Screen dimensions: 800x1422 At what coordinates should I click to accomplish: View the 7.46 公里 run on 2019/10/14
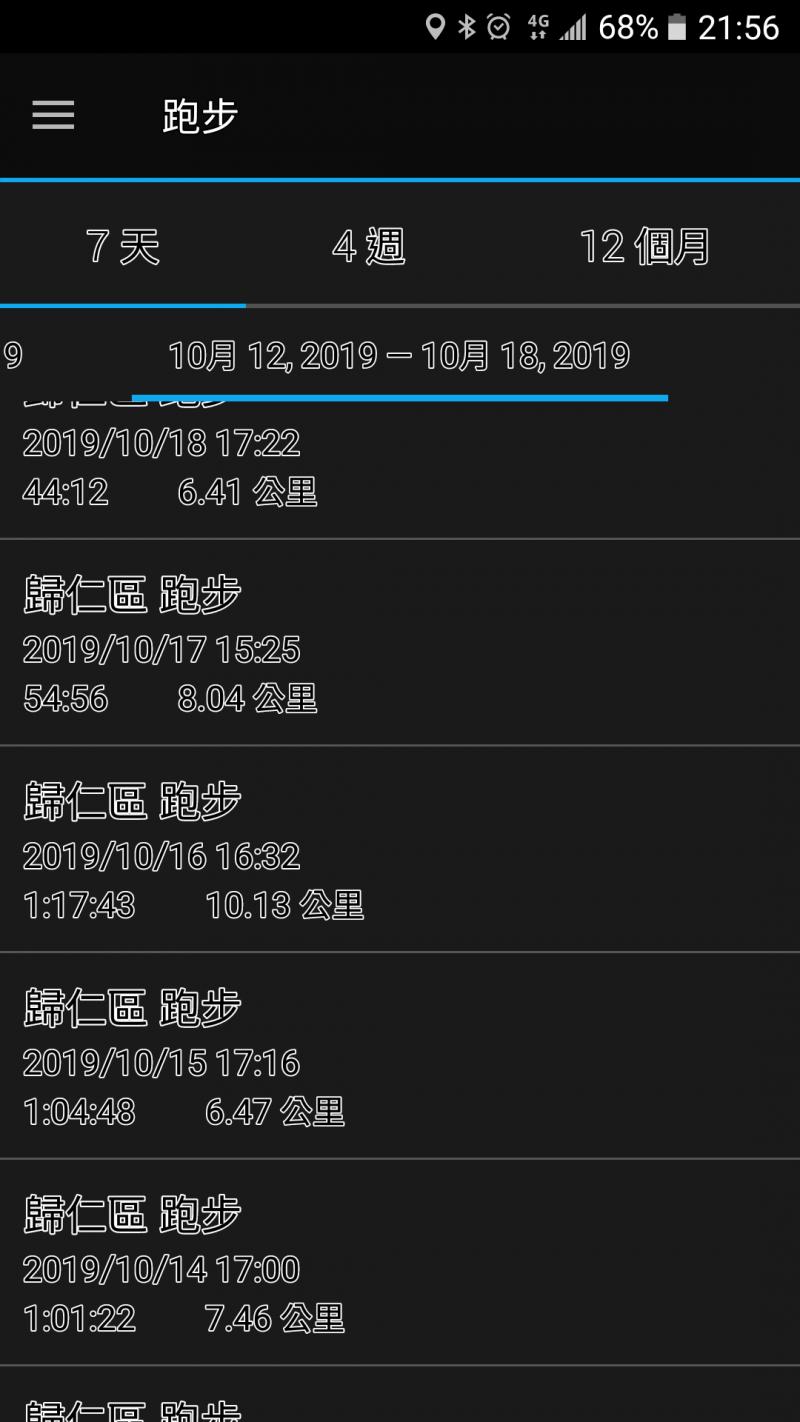(400, 1264)
